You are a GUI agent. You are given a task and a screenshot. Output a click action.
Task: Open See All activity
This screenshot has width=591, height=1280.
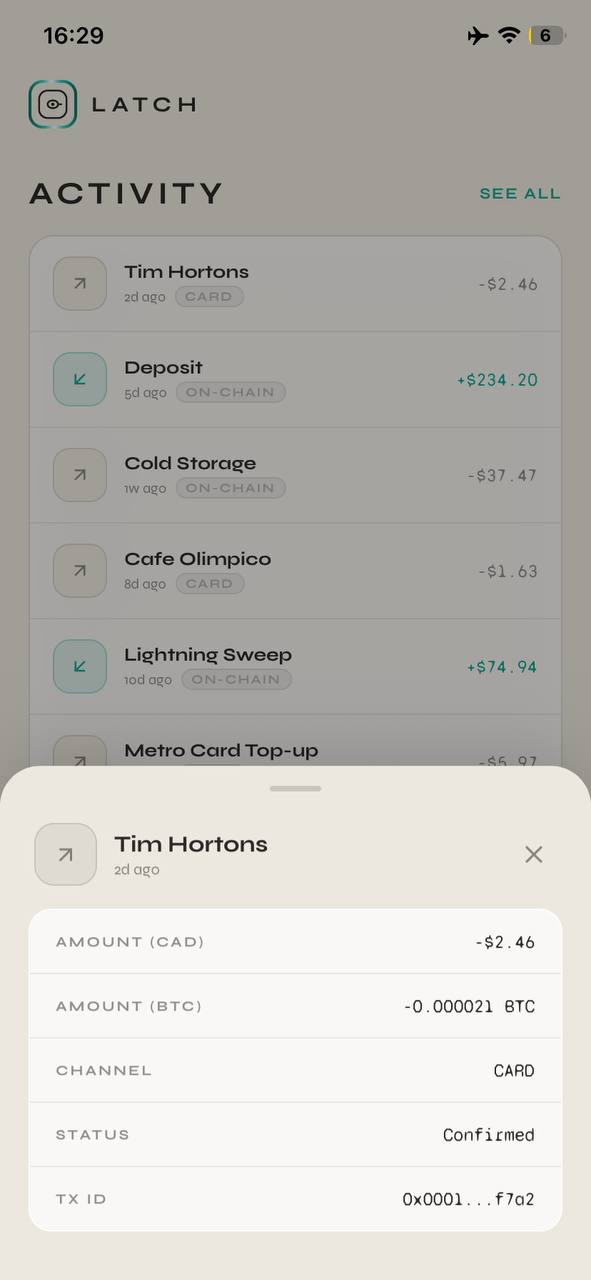pos(520,193)
